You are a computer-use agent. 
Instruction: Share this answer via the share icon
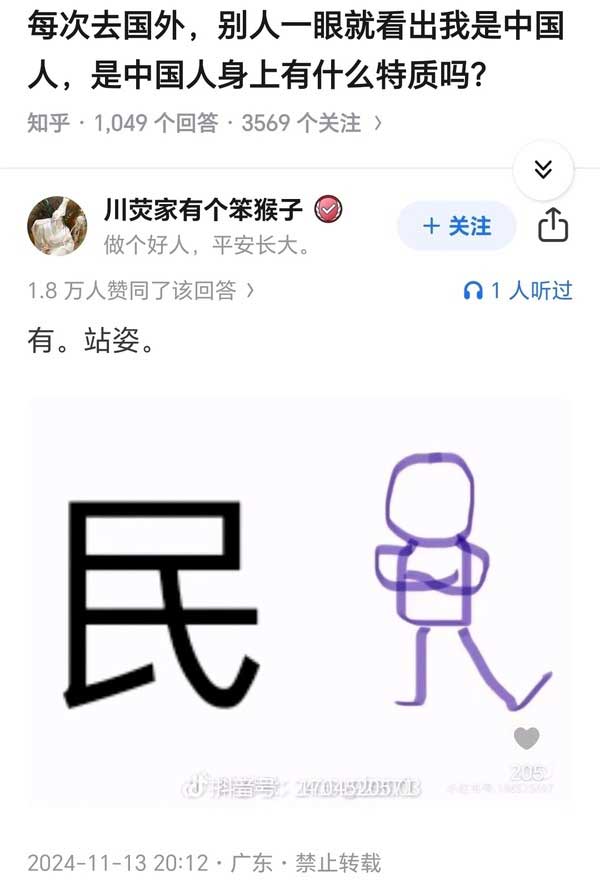[x=553, y=226]
